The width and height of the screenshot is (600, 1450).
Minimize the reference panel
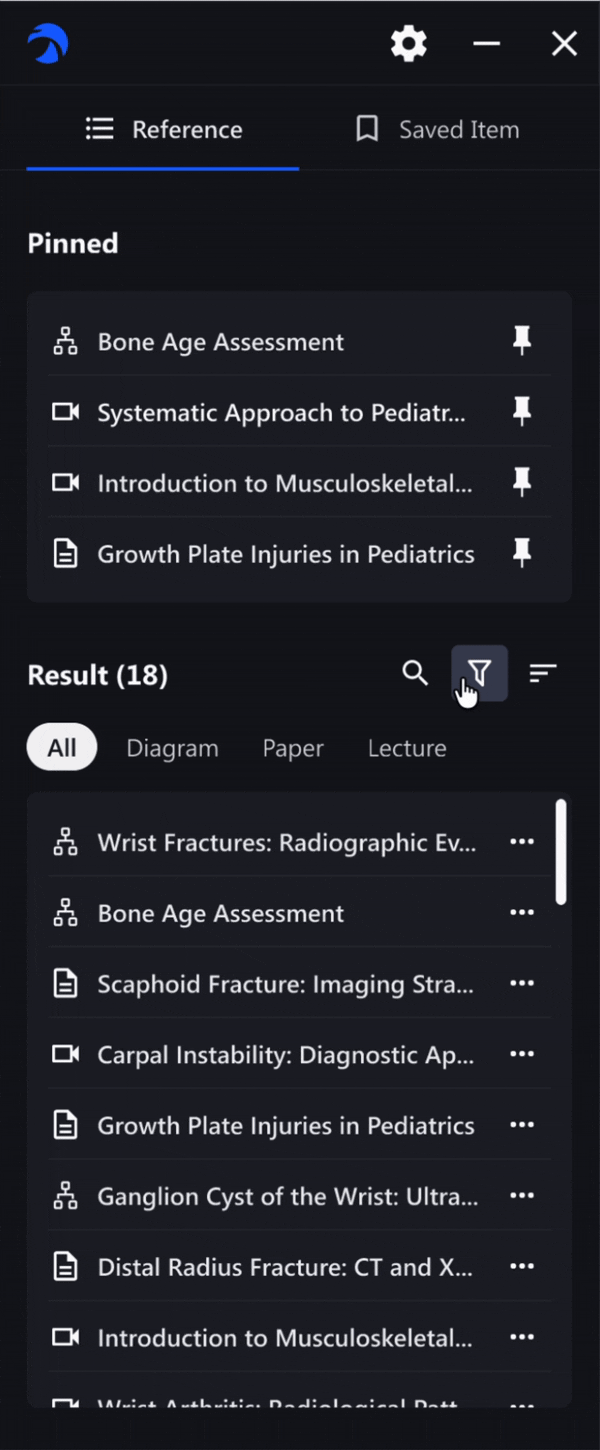[x=487, y=44]
